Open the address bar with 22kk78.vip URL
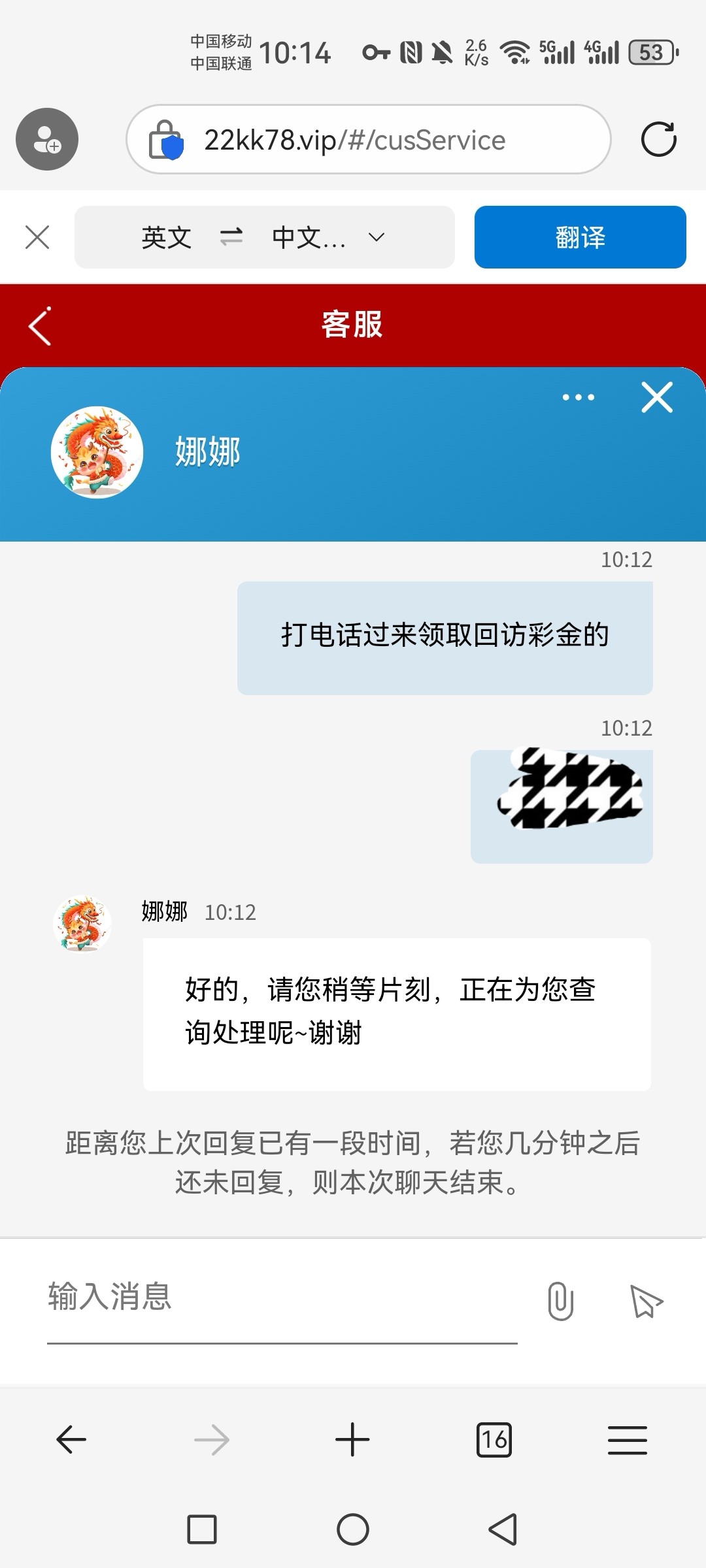Screen dimensions: 706x1568 [x=369, y=139]
